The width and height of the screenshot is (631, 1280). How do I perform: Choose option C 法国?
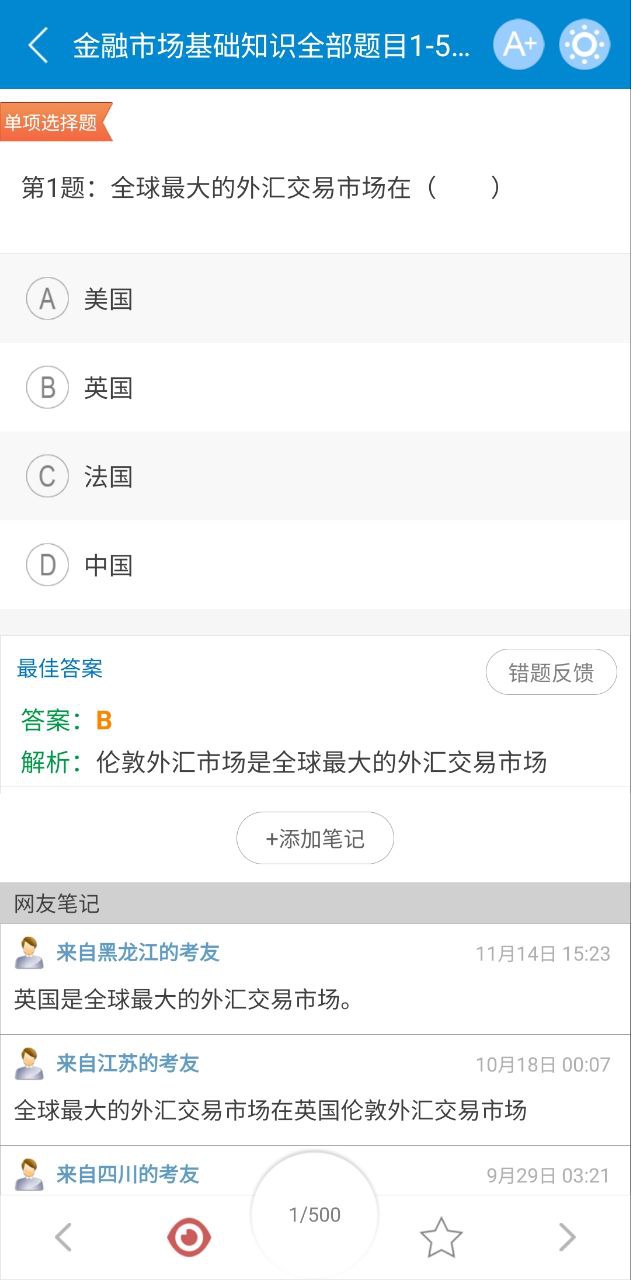click(315, 476)
